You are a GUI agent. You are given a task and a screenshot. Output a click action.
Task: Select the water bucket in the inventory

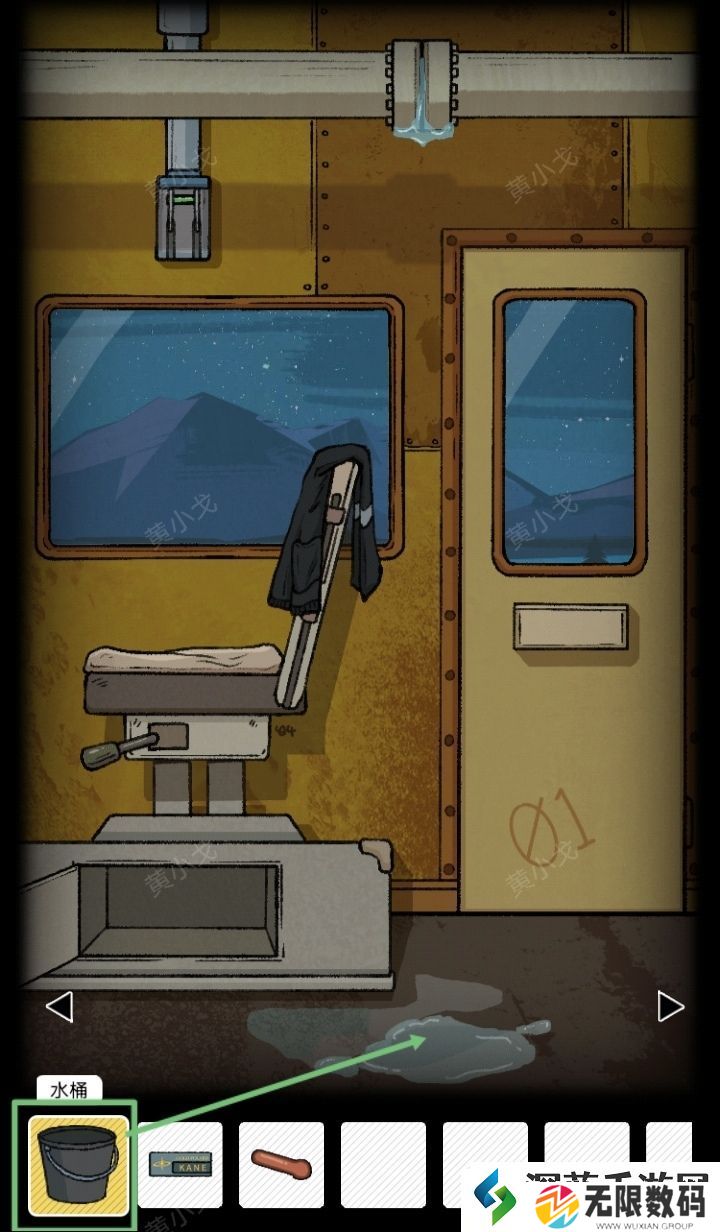[78, 1164]
